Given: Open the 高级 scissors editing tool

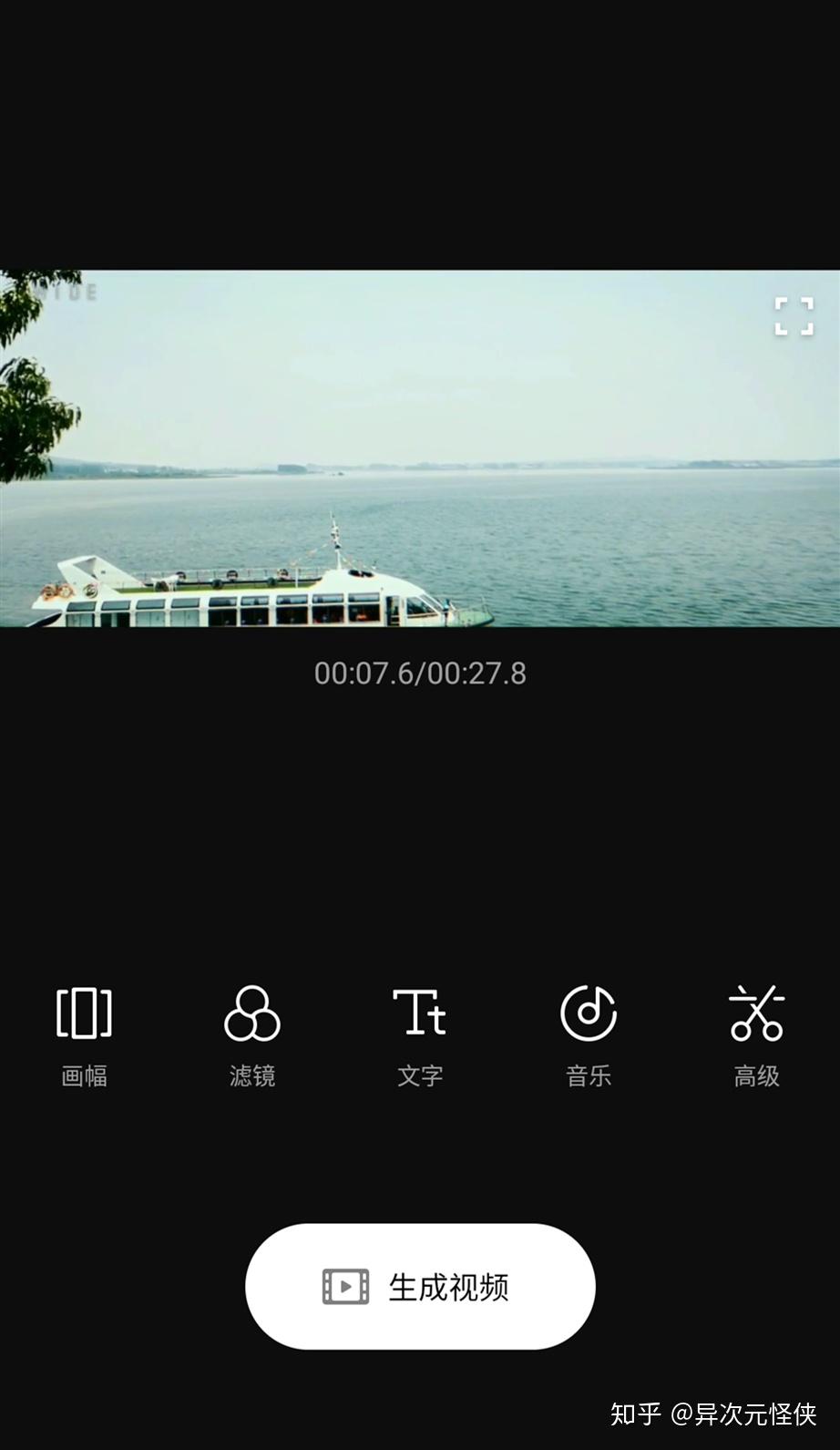Looking at the screenshot, I should pyautogui.click(x=756, y=1014).
